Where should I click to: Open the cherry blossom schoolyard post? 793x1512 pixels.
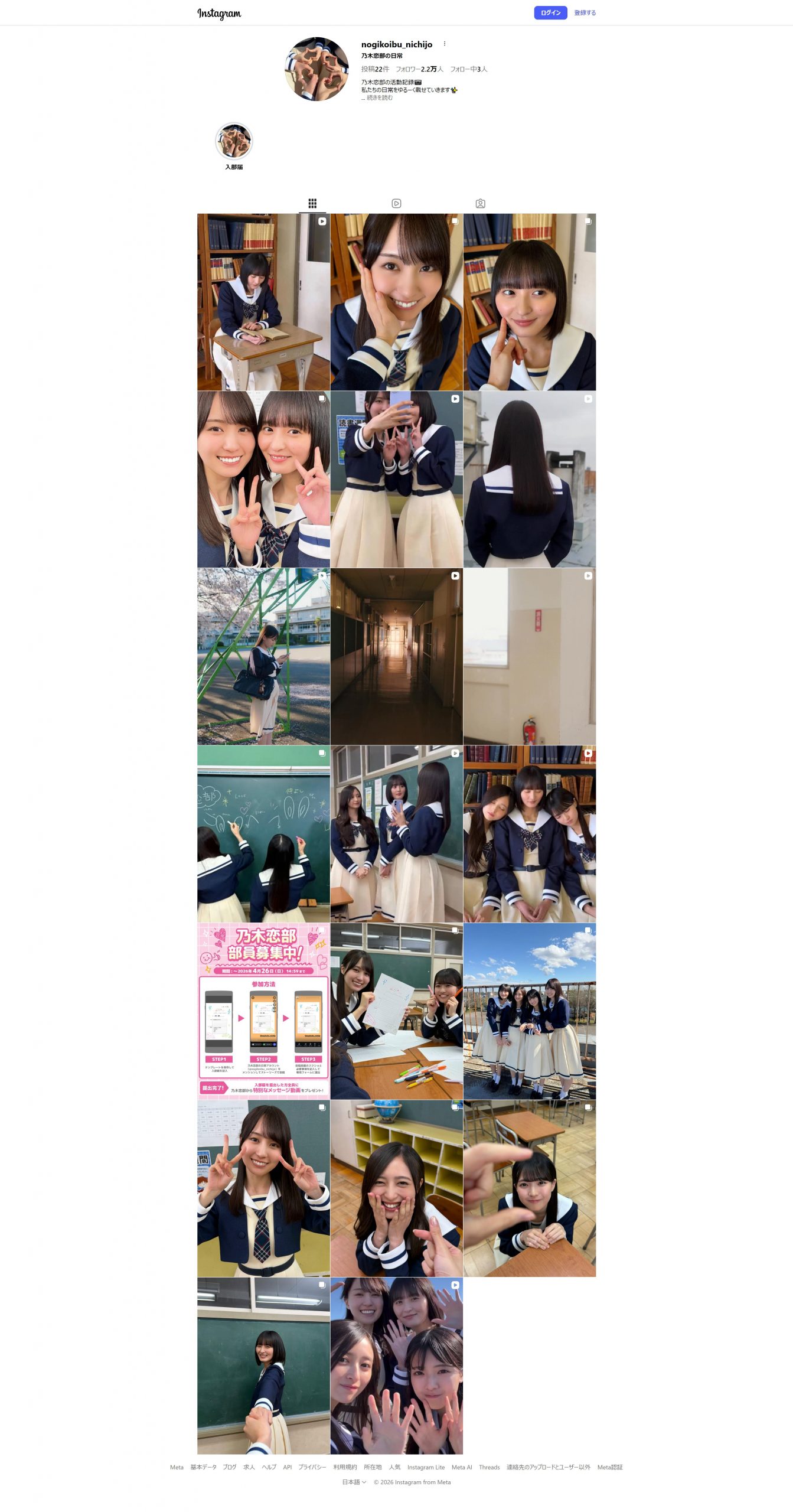point(263,656)
